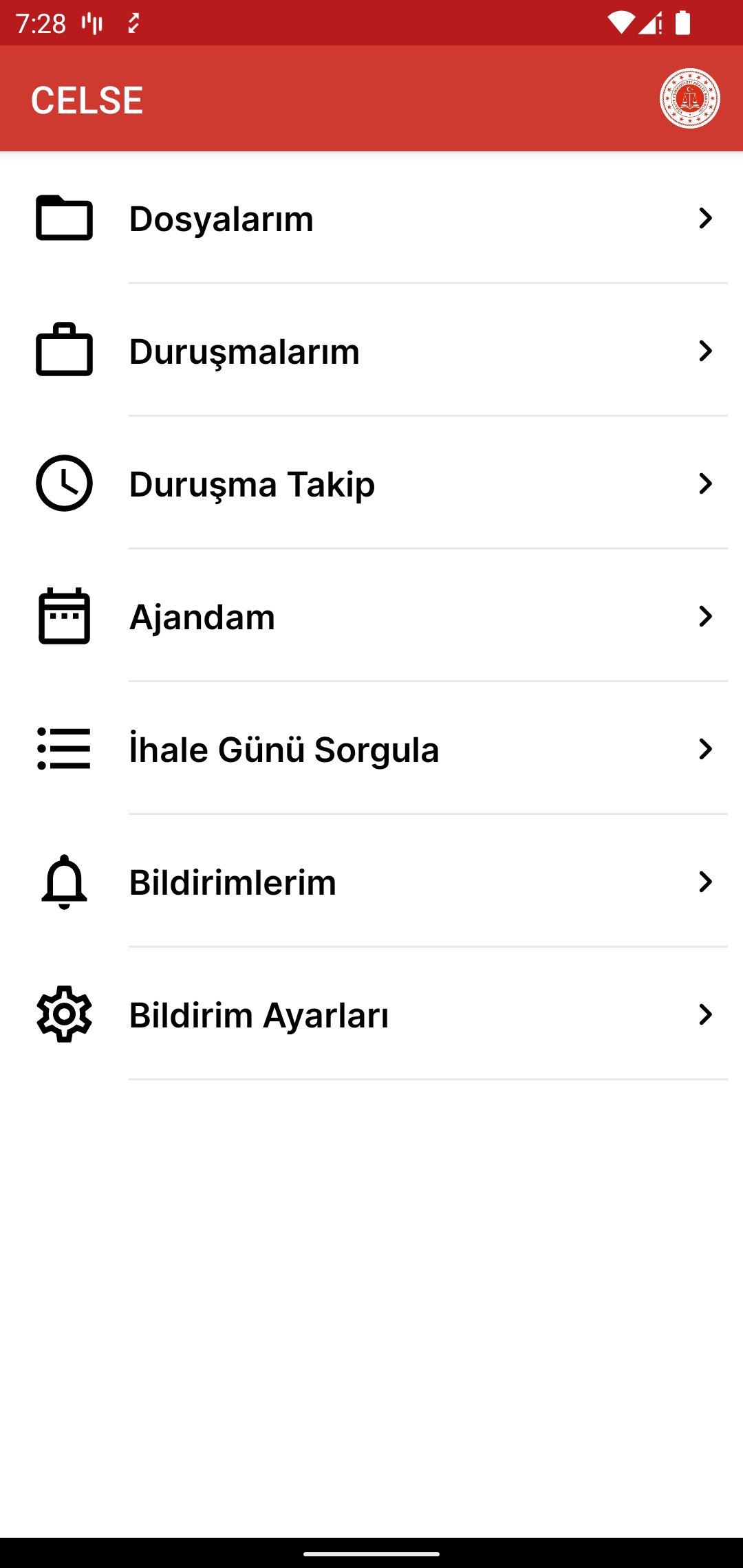The width and height of the screenshot is (743, 1568).
Task: Expand the Dosyalarım row chevron
Action: pos(706,219)
